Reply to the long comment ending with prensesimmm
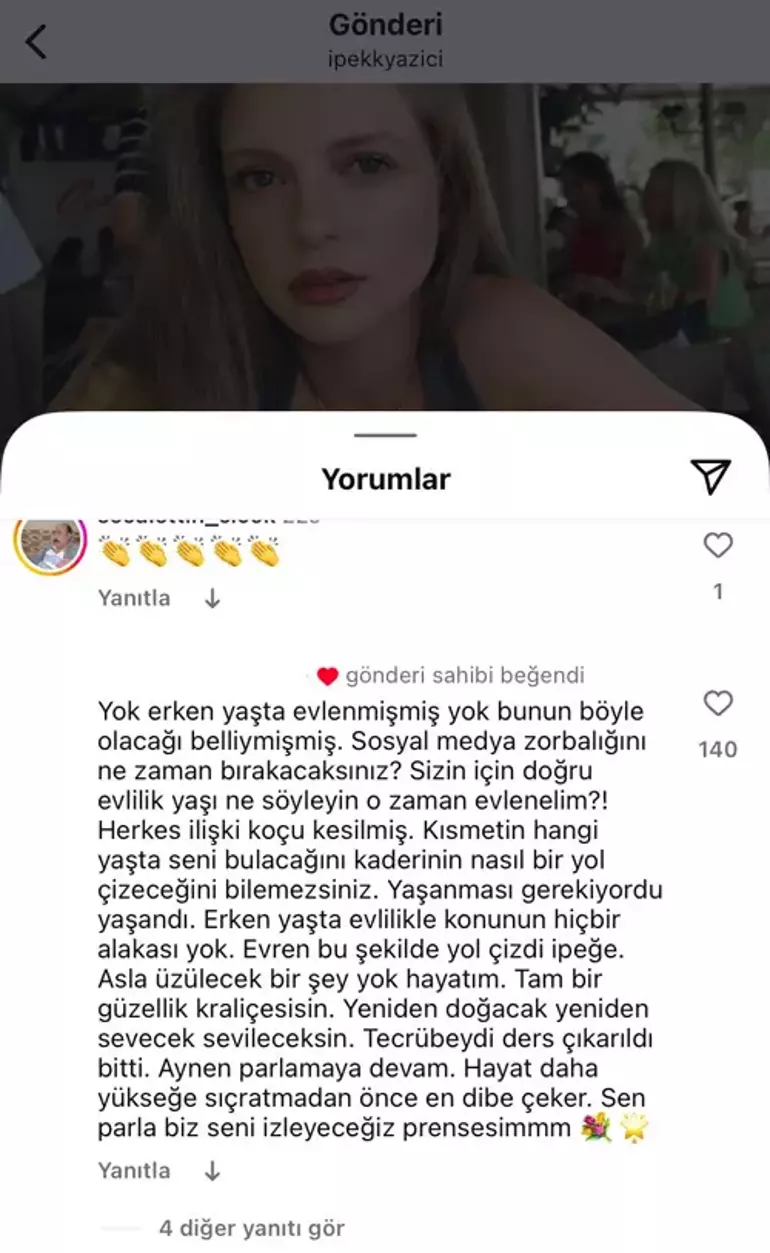 pos(134,1170)
